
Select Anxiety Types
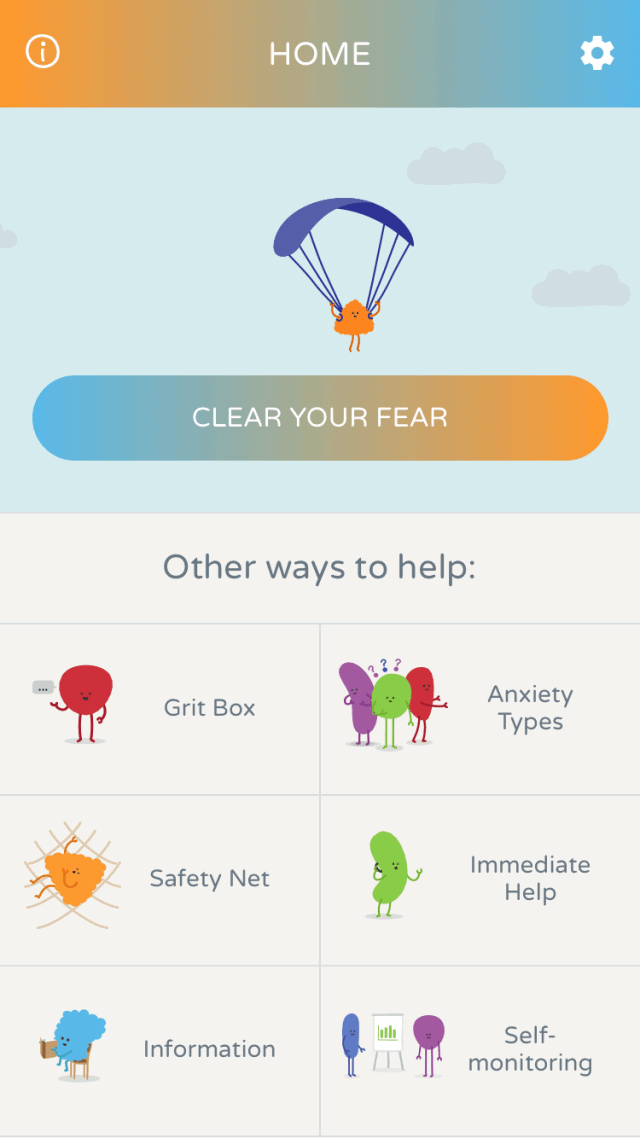pyautogui.click(x=480, y=709)
